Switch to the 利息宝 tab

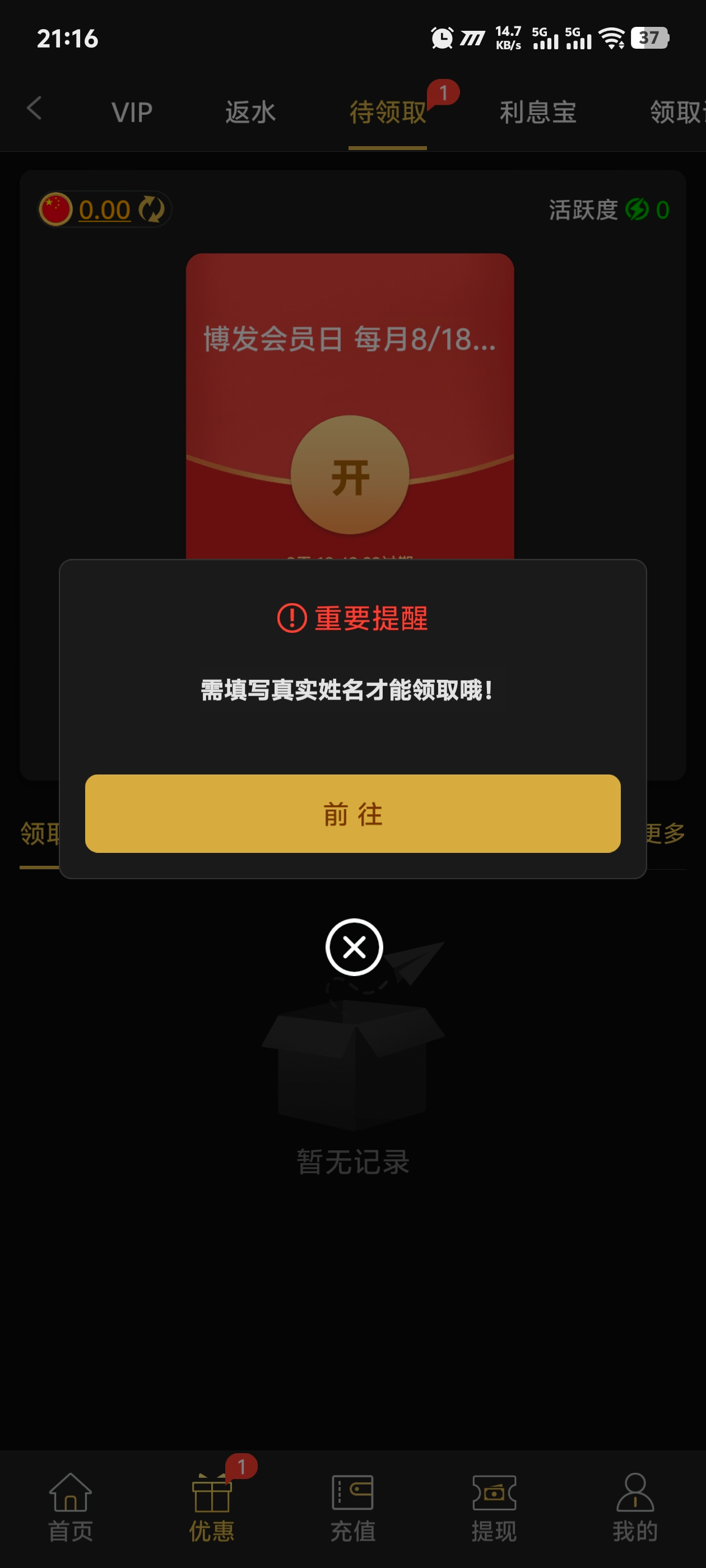pos(538,113)
